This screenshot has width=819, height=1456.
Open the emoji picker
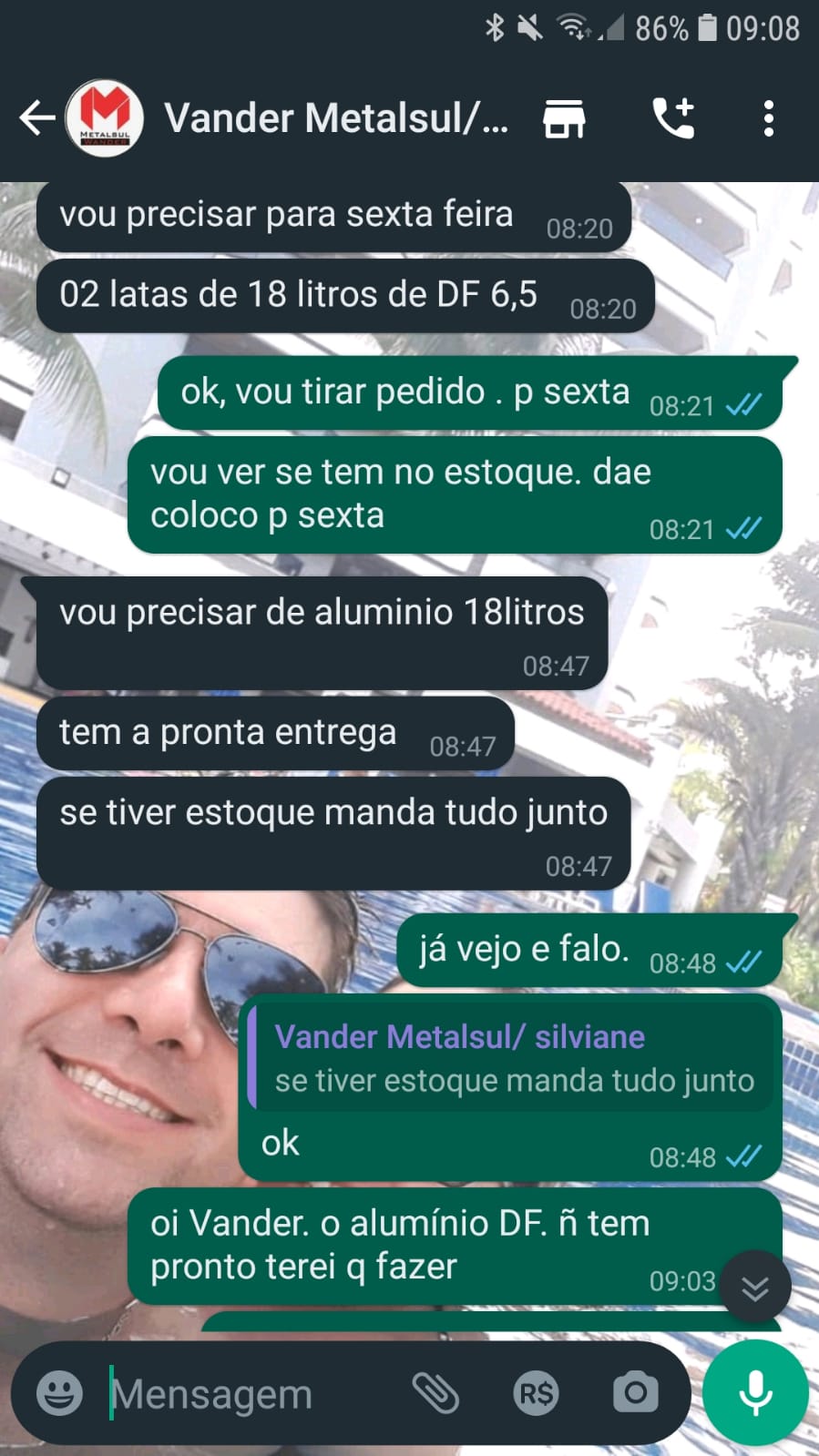click(x=59, y=1392)
